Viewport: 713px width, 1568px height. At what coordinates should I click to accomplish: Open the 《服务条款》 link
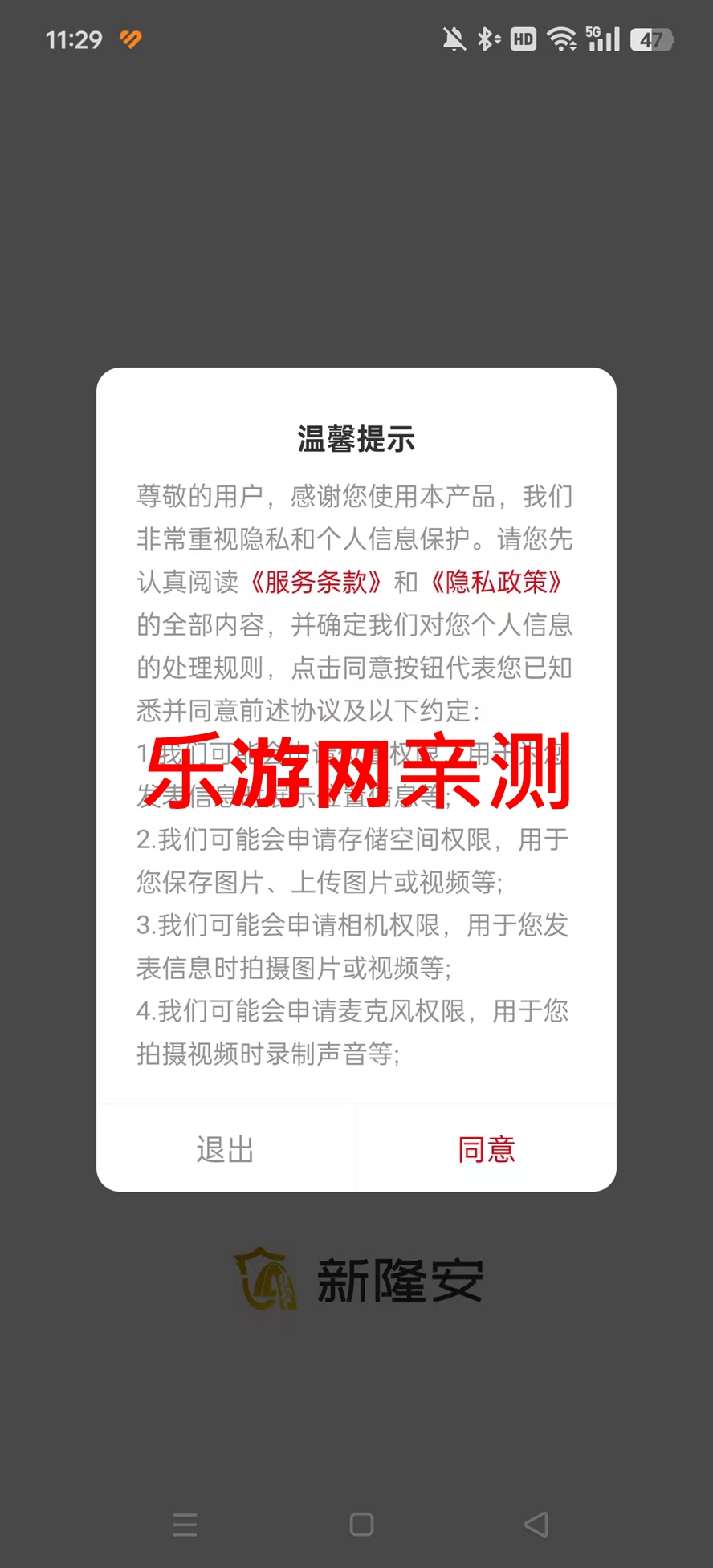316,582
